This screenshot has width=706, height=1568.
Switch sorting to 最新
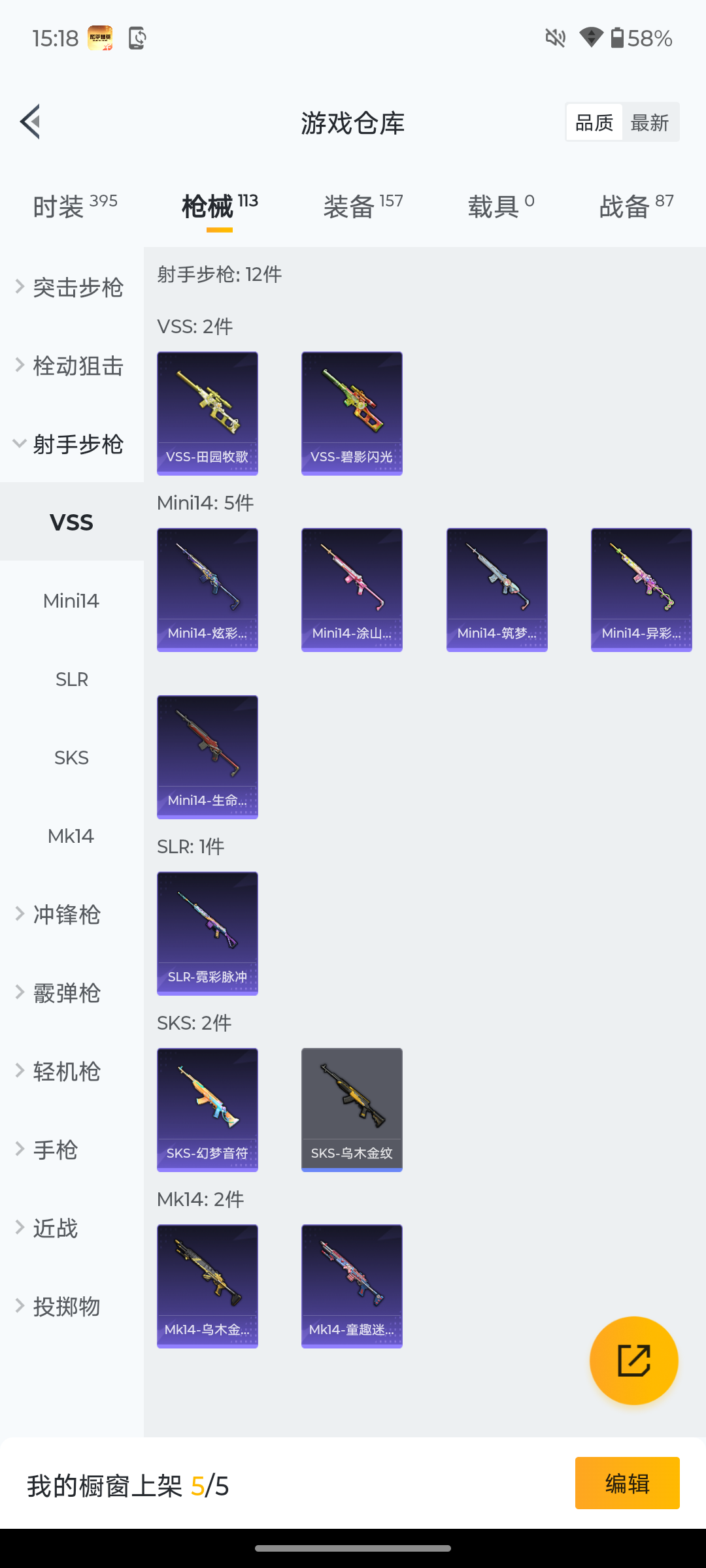click(x=649, y=122)
